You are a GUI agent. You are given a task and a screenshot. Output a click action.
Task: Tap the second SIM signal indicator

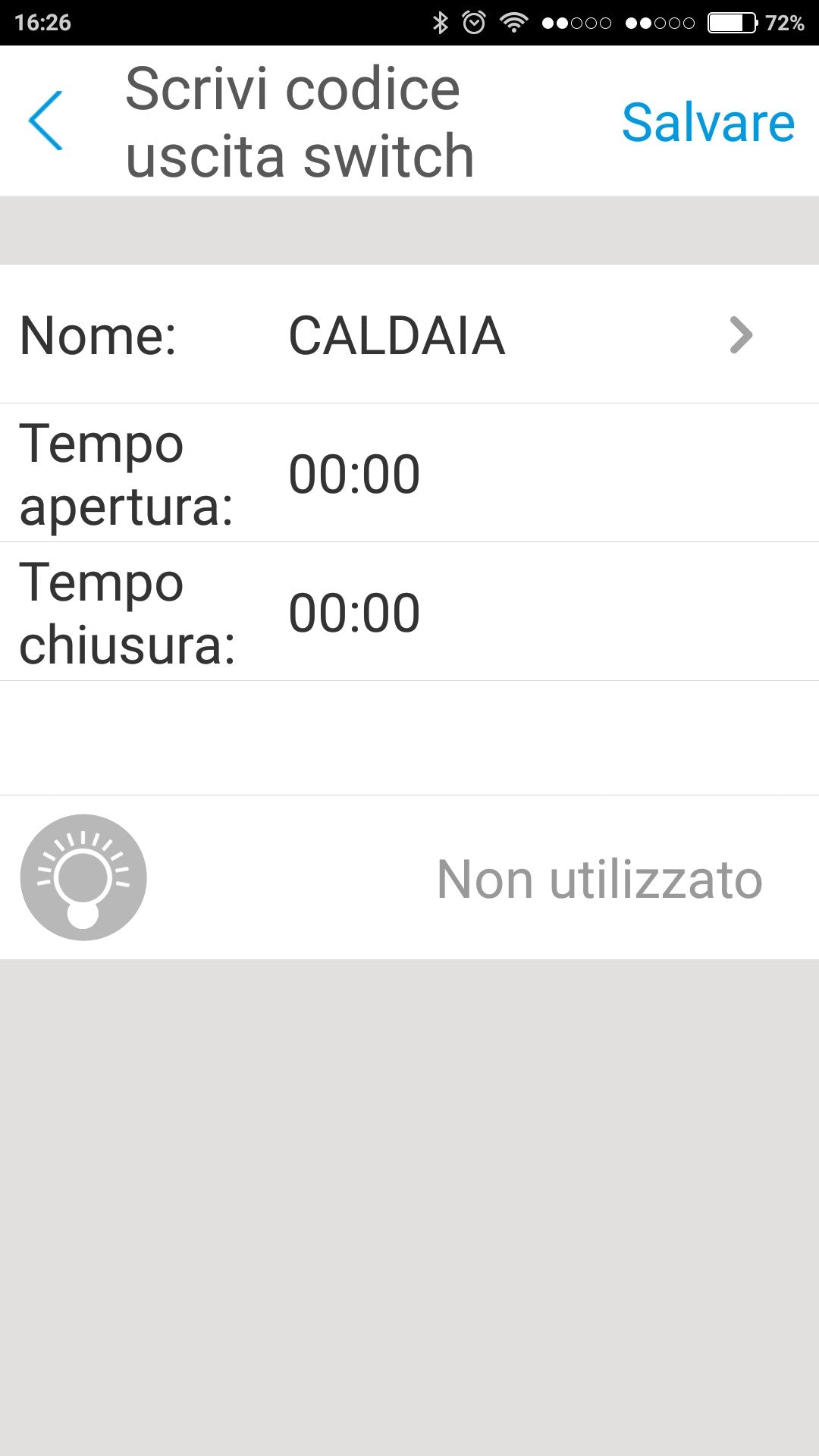point(661,22)
